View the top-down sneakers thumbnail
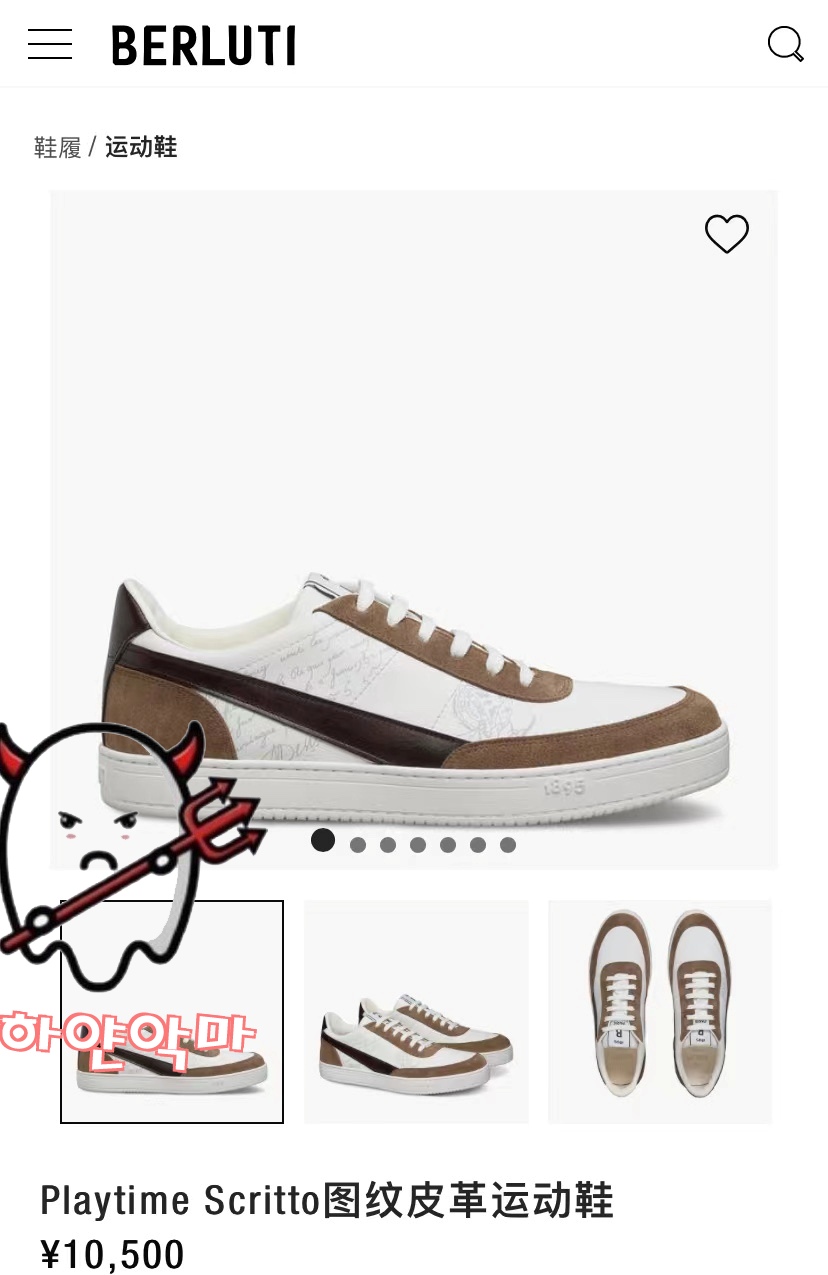Screen dimensions: 828x1275 click(660, 1011)
